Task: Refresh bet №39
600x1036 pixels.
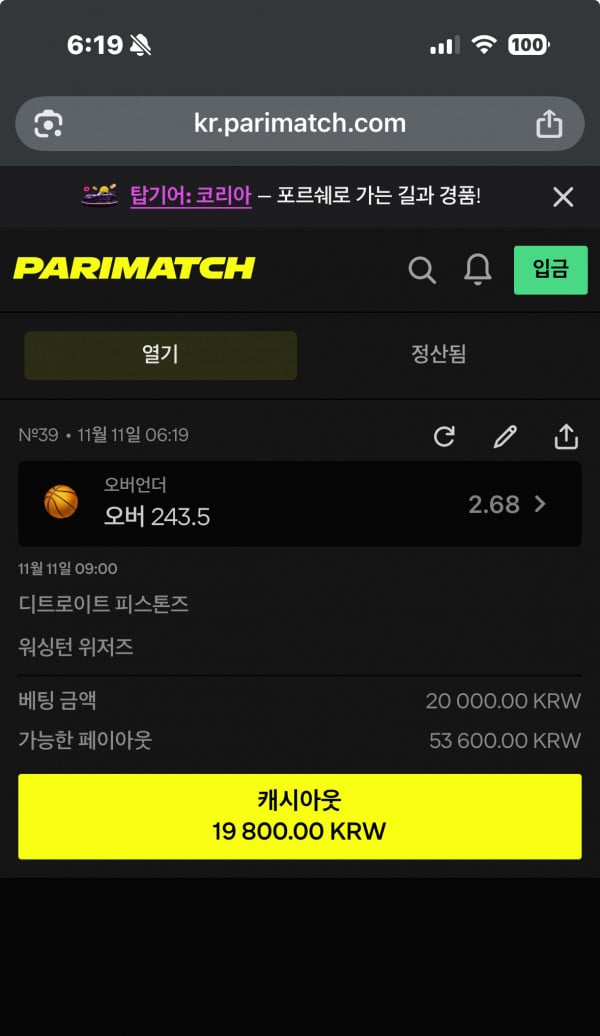Action: tap(444, 436)
